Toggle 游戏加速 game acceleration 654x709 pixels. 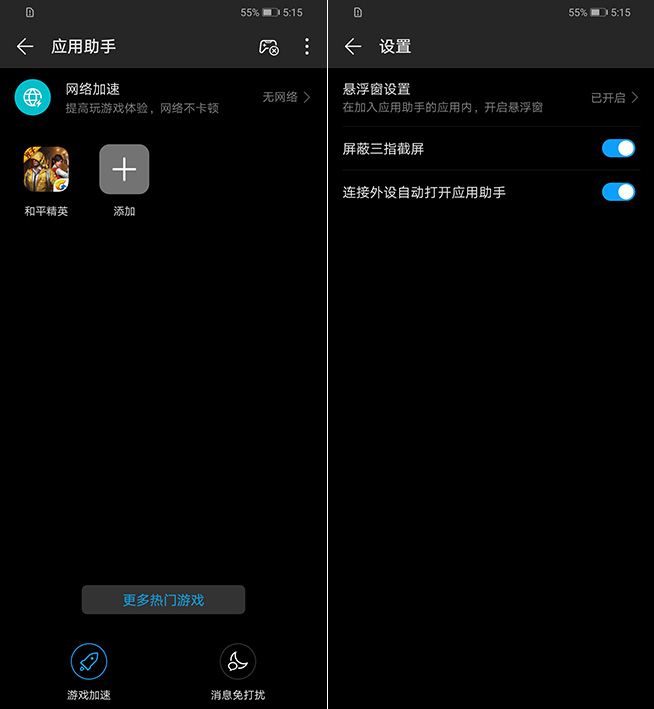(x=88, y=661)
